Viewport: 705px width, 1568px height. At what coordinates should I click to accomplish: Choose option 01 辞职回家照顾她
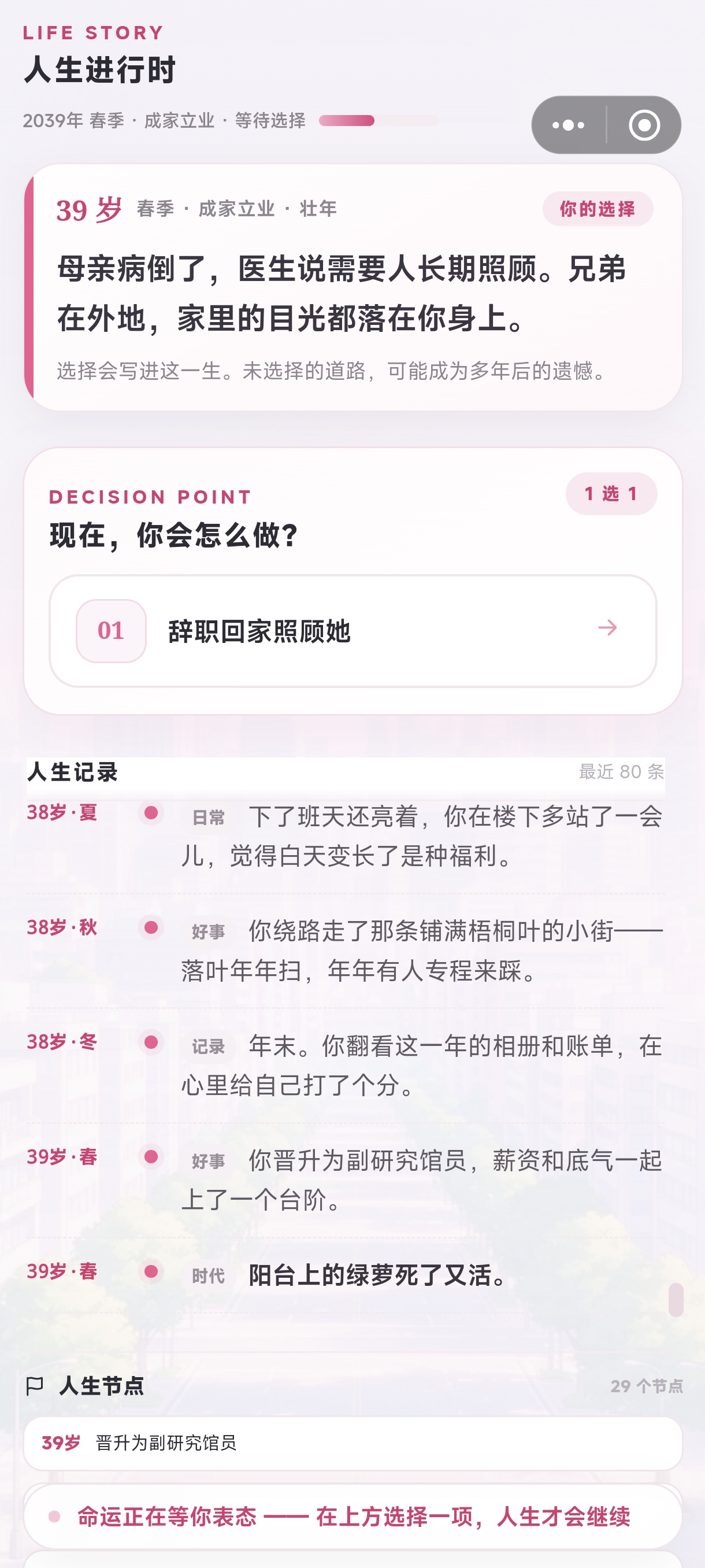coord(353,631)
